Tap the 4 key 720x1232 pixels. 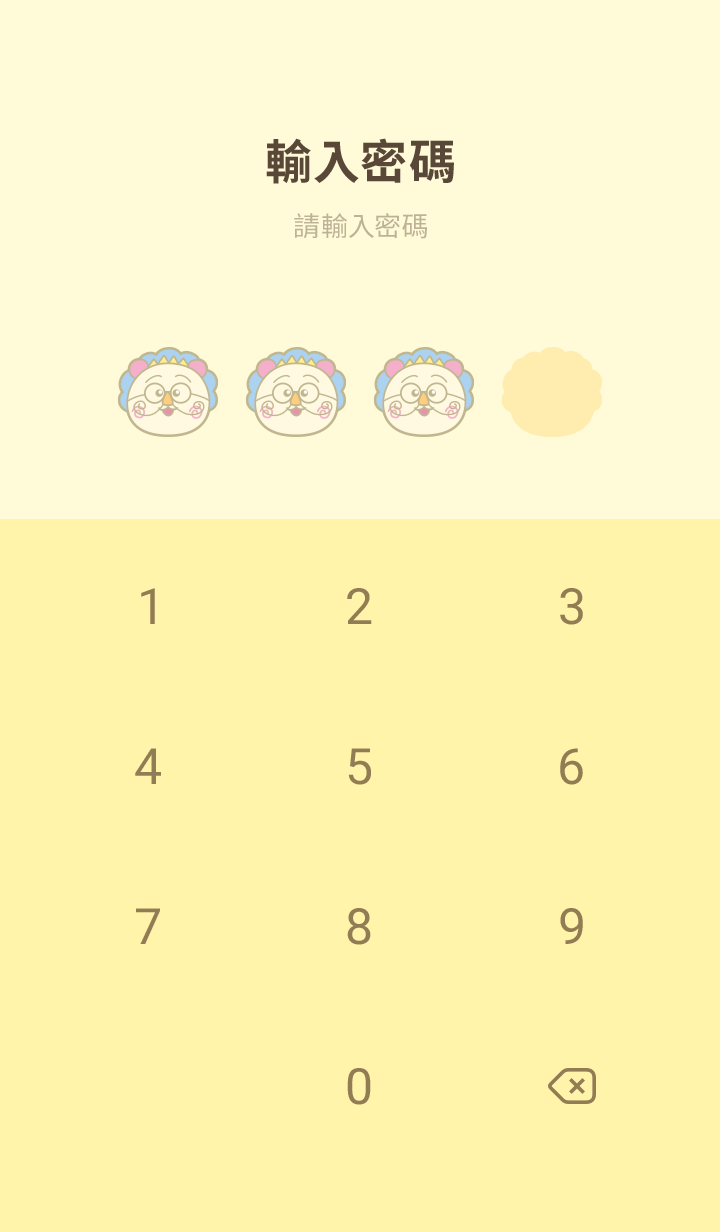(x=148, y=767)
